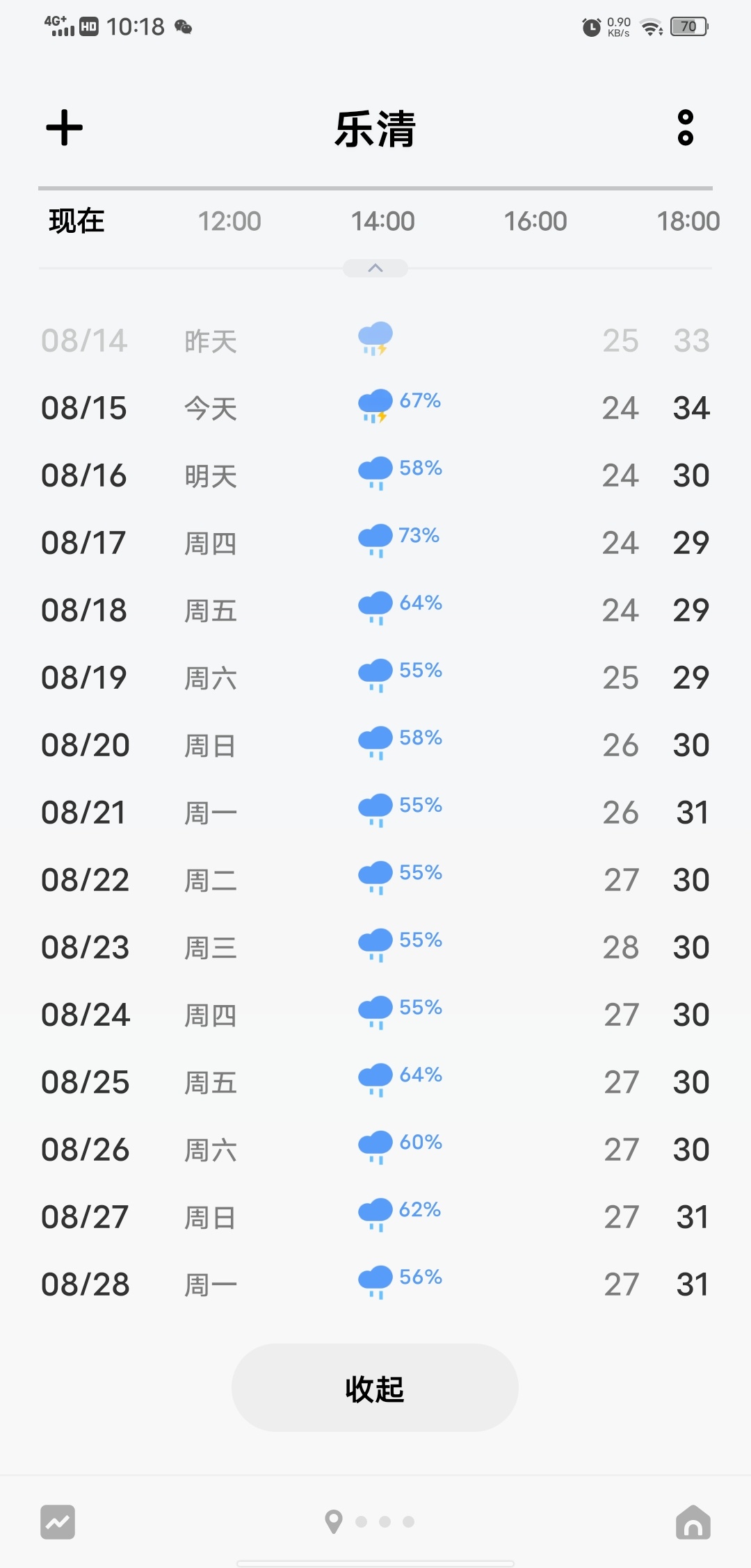Select the 12:00 hourly slot
Image resolution: width=751 pixels, height=1568 pixels.
point(229,222)
